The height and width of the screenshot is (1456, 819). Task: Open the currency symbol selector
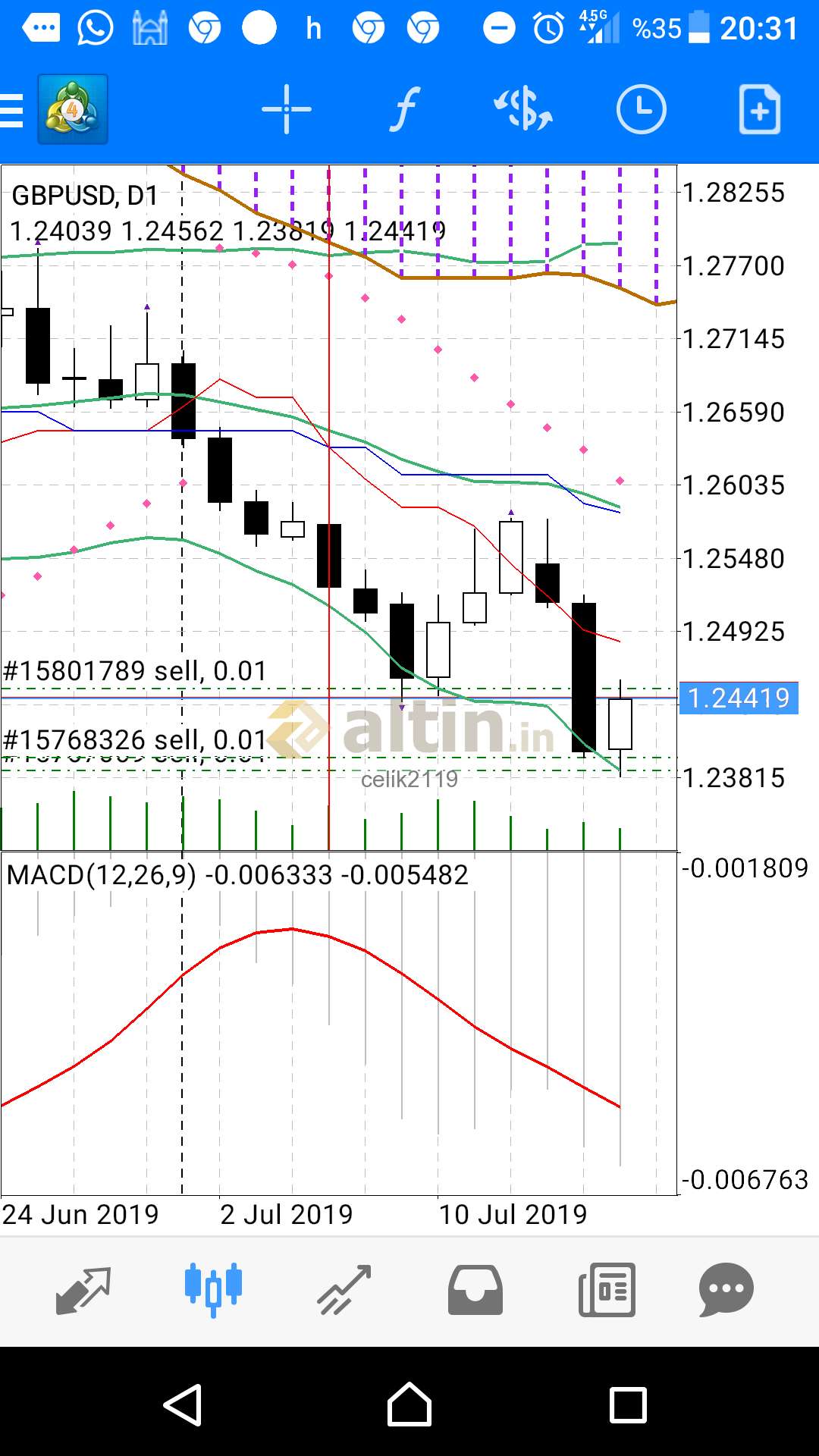tap(523, 110)
